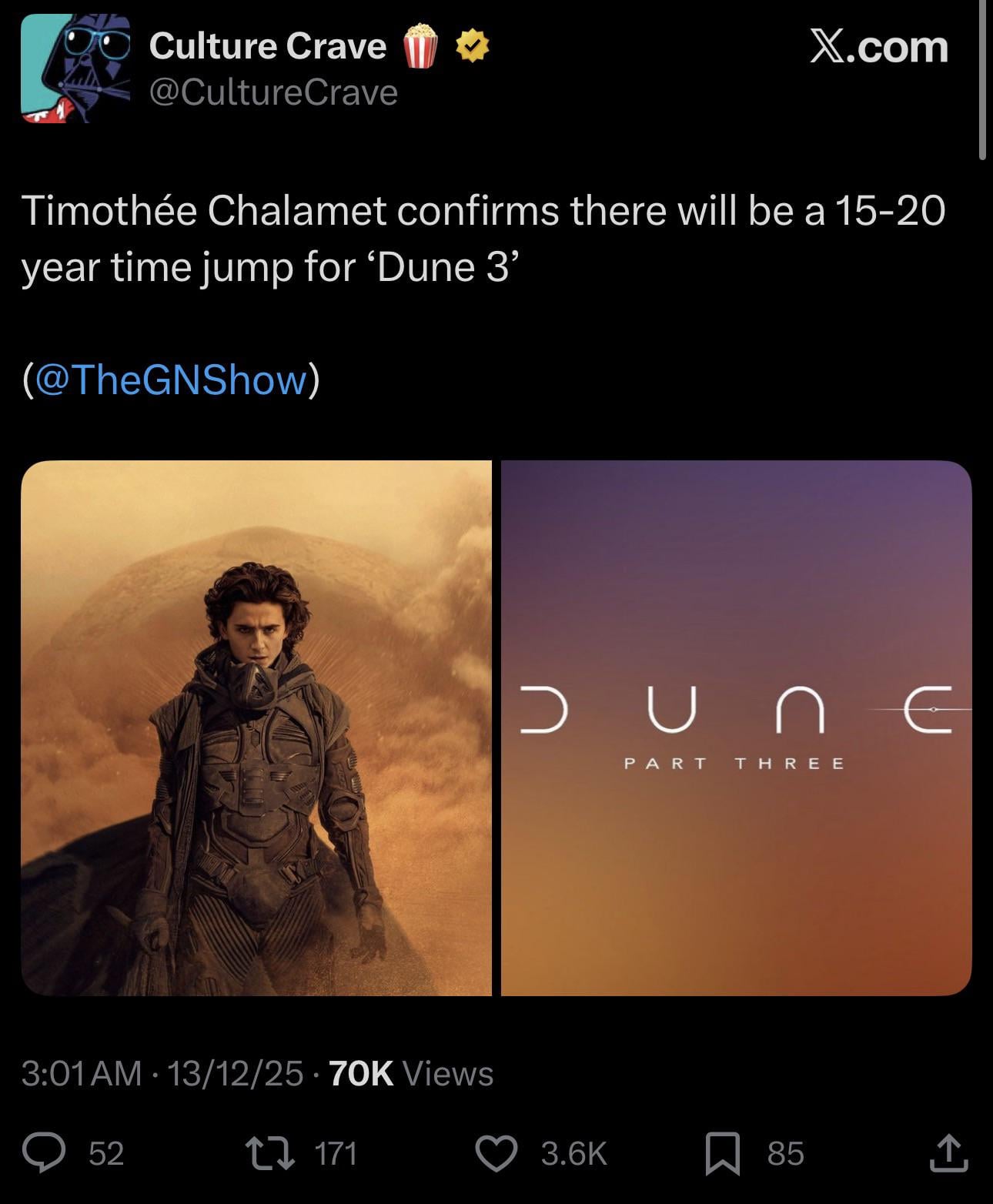Open the @TheGNShow mention link
Viewport: 993px width, 1204px height.
pyautogui.click(x=170, y=380)
